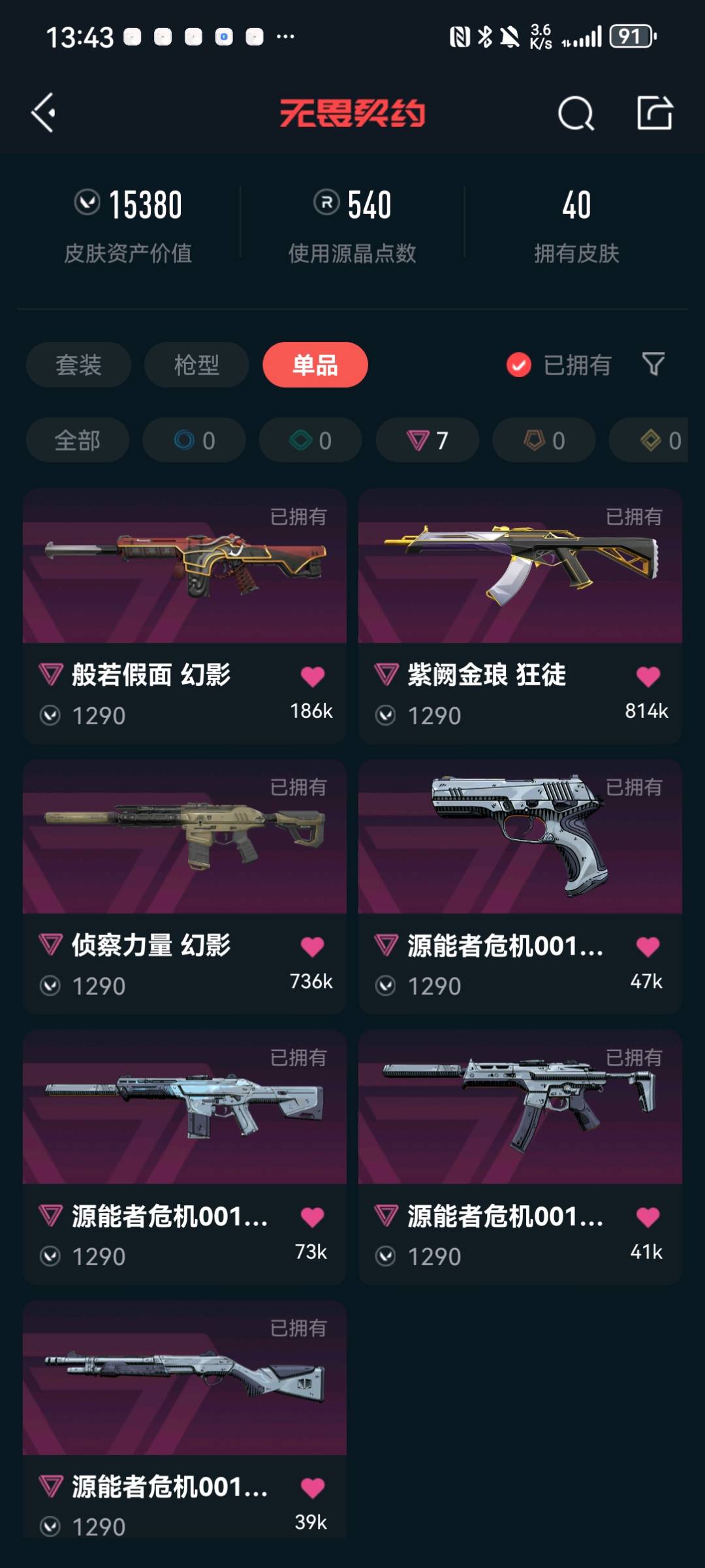Select the 单品 tab
The height and width of the screenshot is (1568, 705).
tap(315, 365)
